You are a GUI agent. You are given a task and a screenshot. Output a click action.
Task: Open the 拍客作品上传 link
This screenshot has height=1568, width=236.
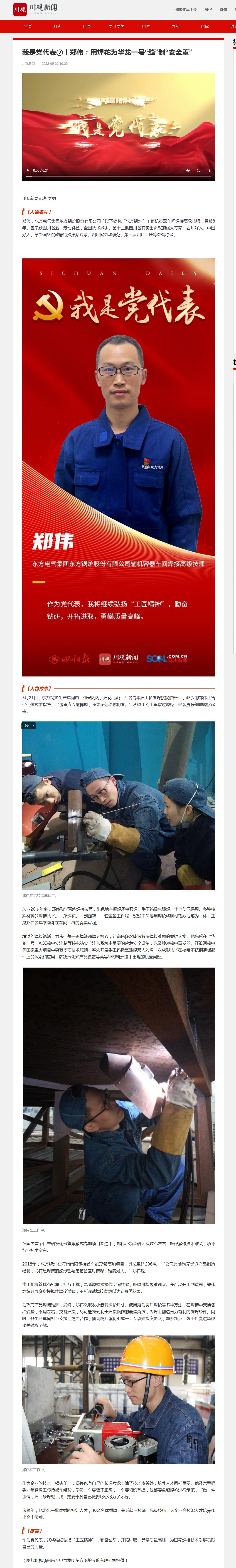pyautogui.click(x=186, y=9)
